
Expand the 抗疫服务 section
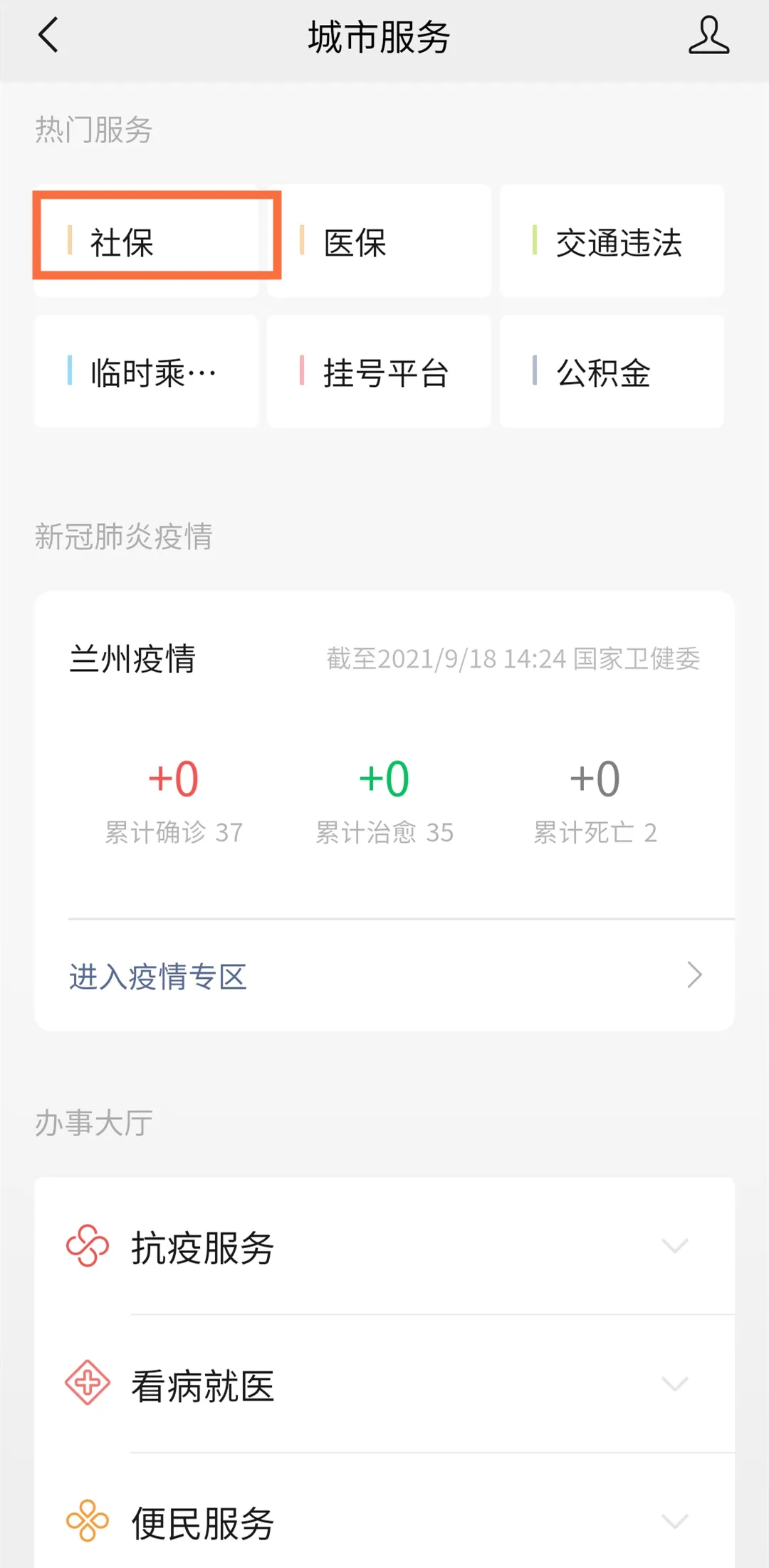point(384,1246)
